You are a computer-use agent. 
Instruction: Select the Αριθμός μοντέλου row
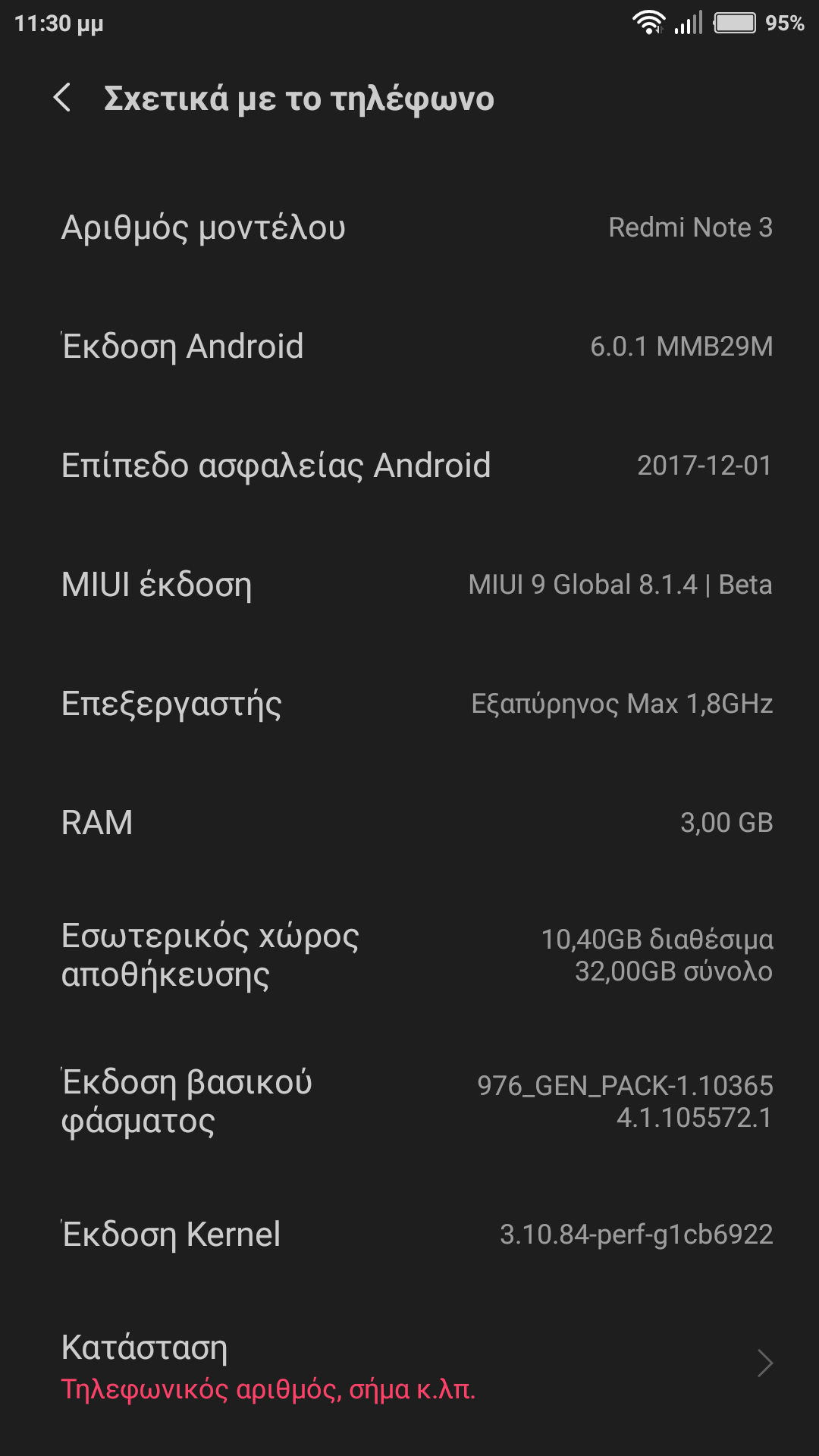pos(409,227)
